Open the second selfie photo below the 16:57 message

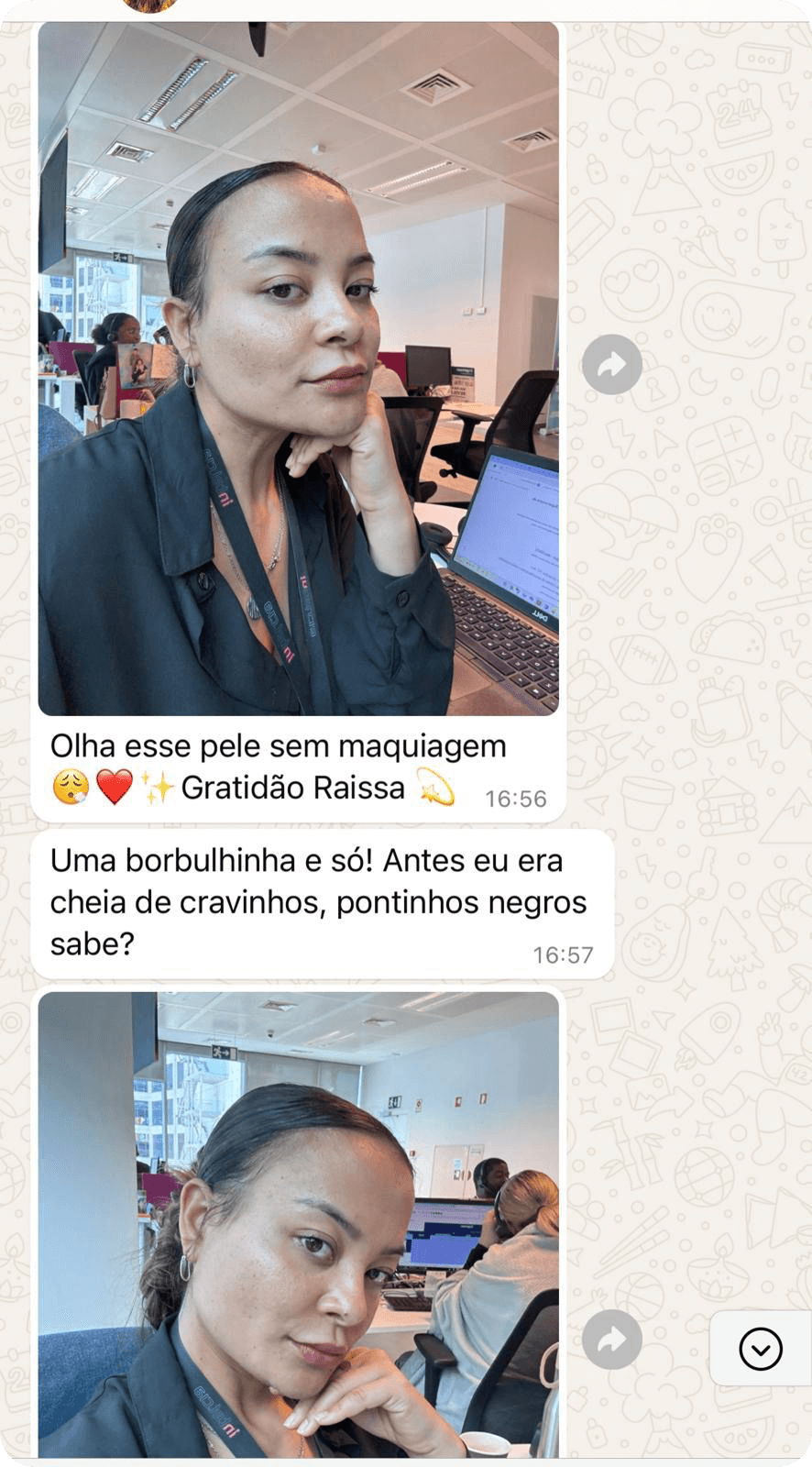pyautogui.click(x=298, y=1224)
